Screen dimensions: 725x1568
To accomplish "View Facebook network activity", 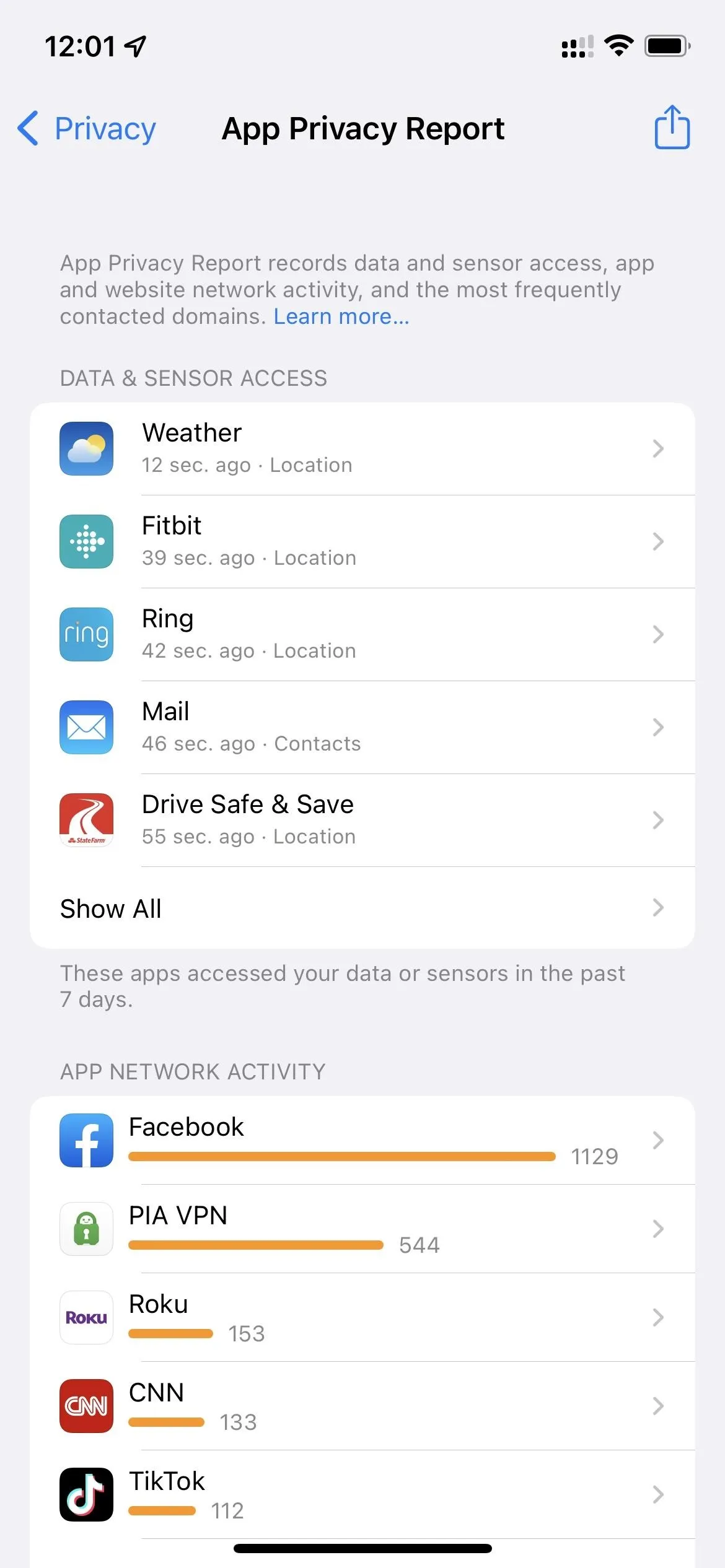I will [x=362, y=1141].
